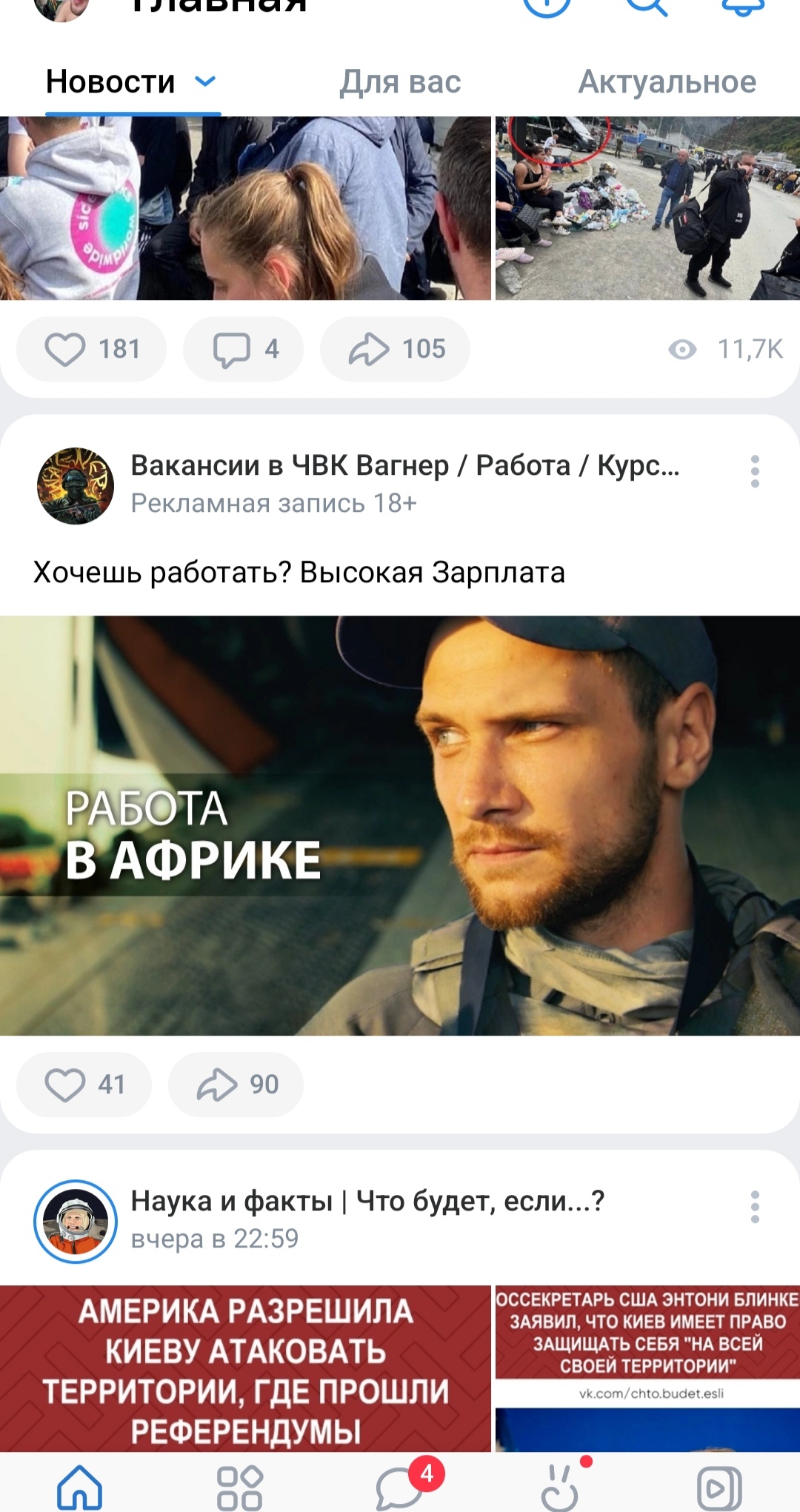The image size is (800, 1512).
Task: Open the services grid in bottom navigation
Action: coord(239,1487)
